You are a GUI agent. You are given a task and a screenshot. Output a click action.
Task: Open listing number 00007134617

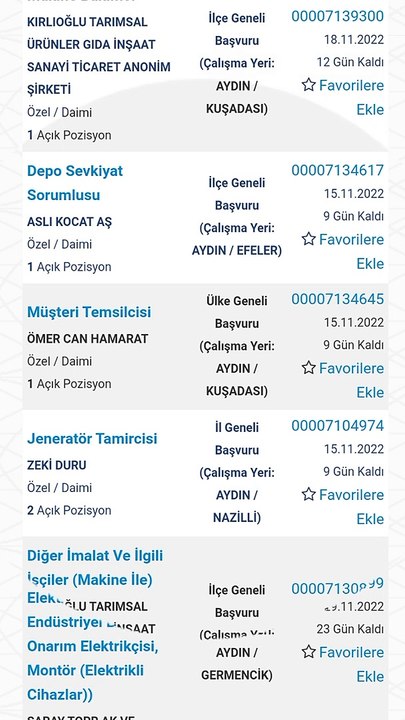coord(338,170)
